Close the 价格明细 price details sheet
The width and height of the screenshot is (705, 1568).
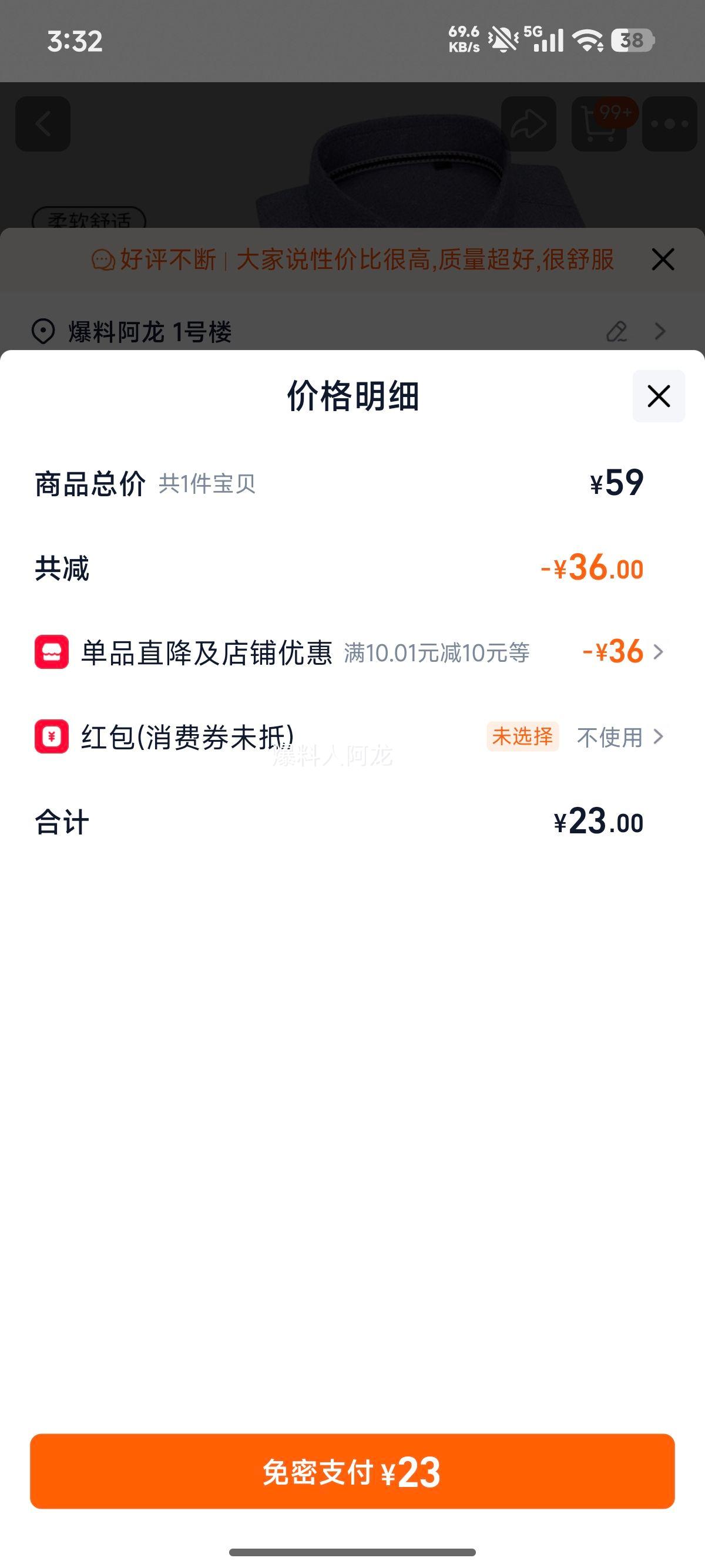pyautogui.click(x=658, y=396)
